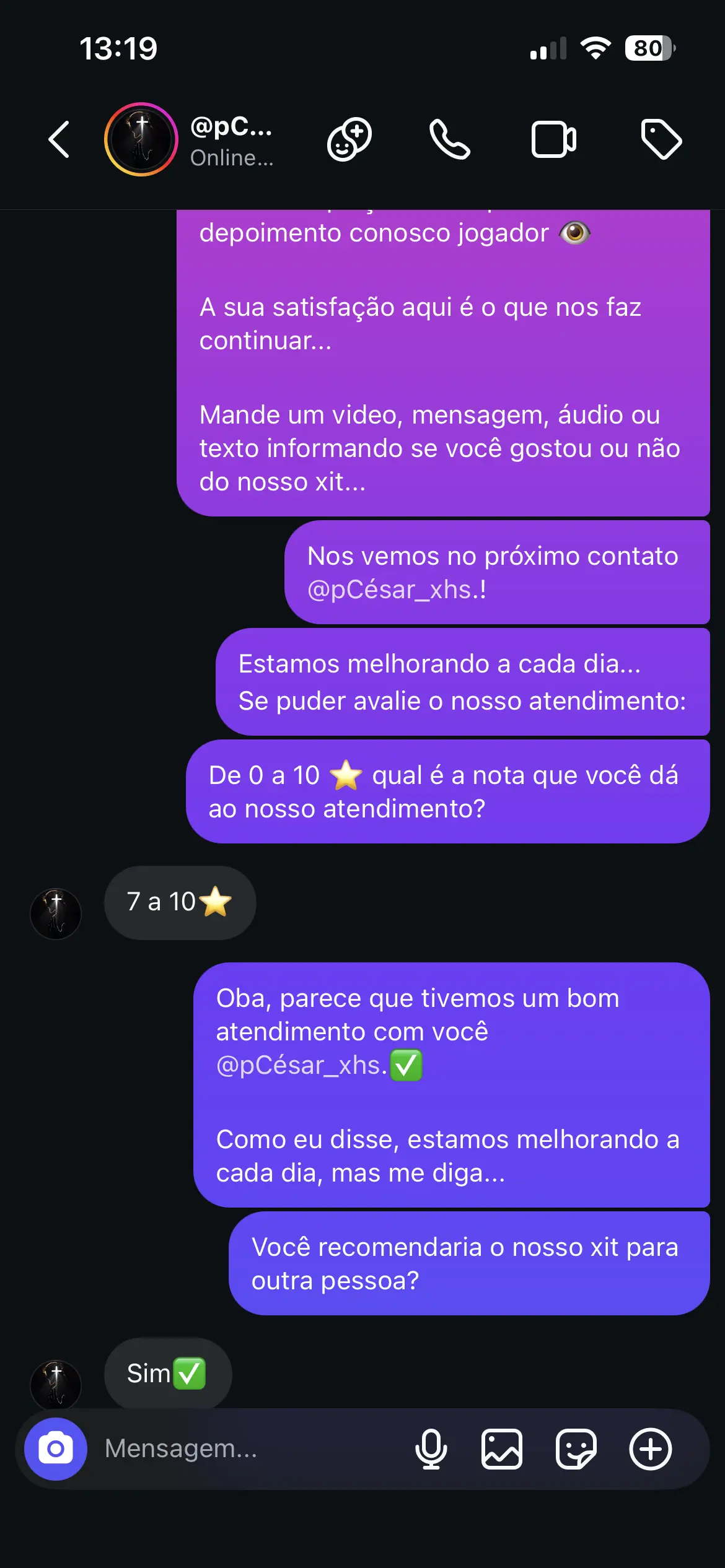Go back with the left arrow
Viewport: 725px width, 1568px height.
[x=58, y=139]
